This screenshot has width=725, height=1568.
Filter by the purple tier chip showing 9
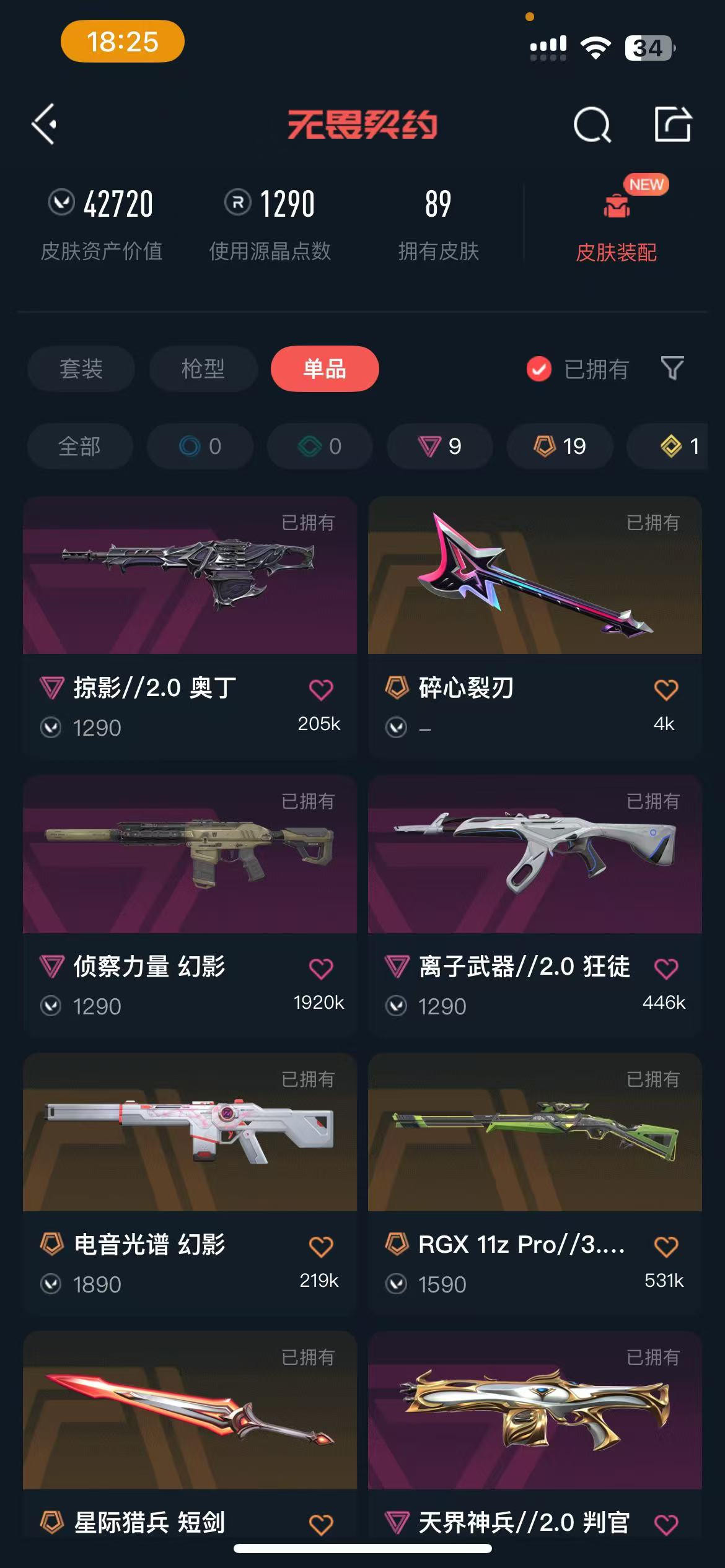(441, 446)
